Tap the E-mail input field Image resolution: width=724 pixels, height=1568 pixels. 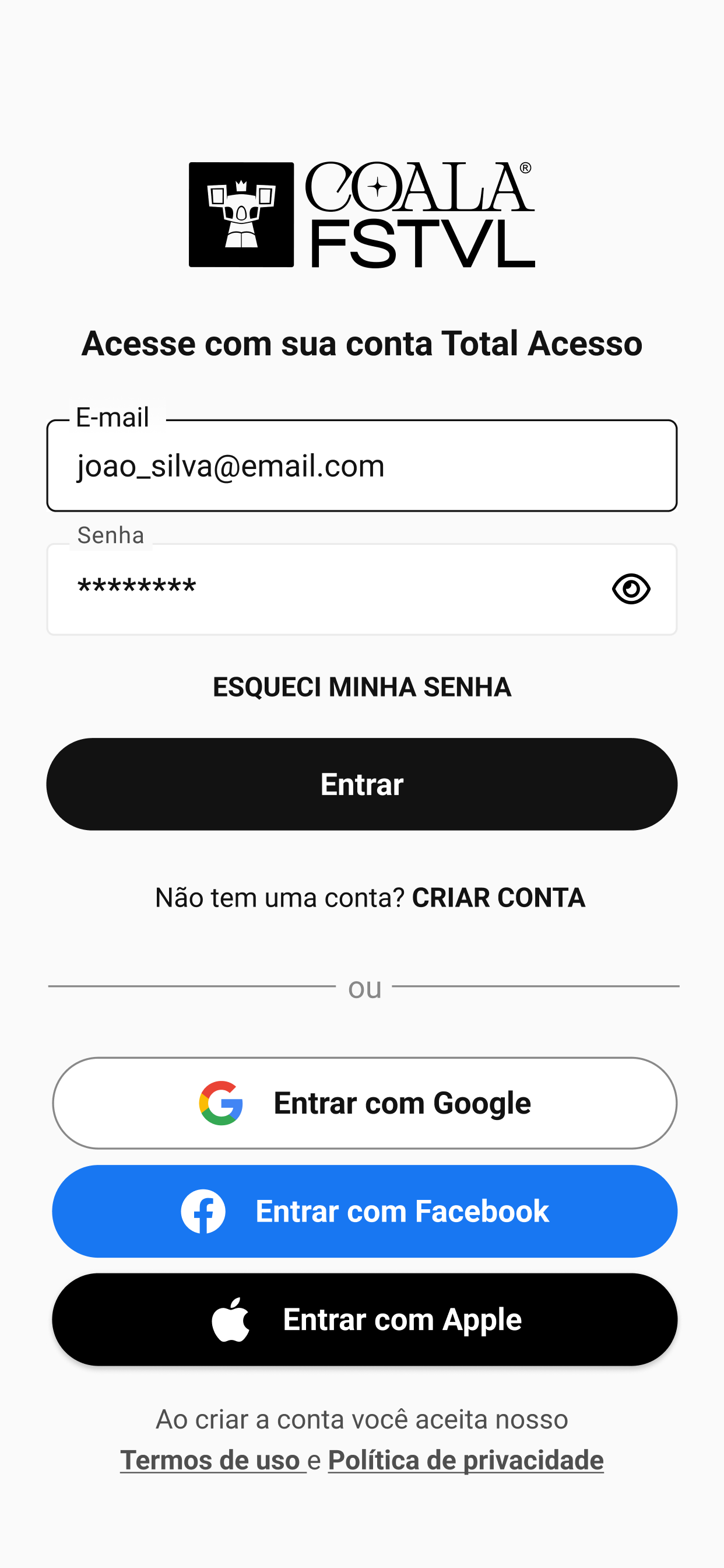click(361, 466)
